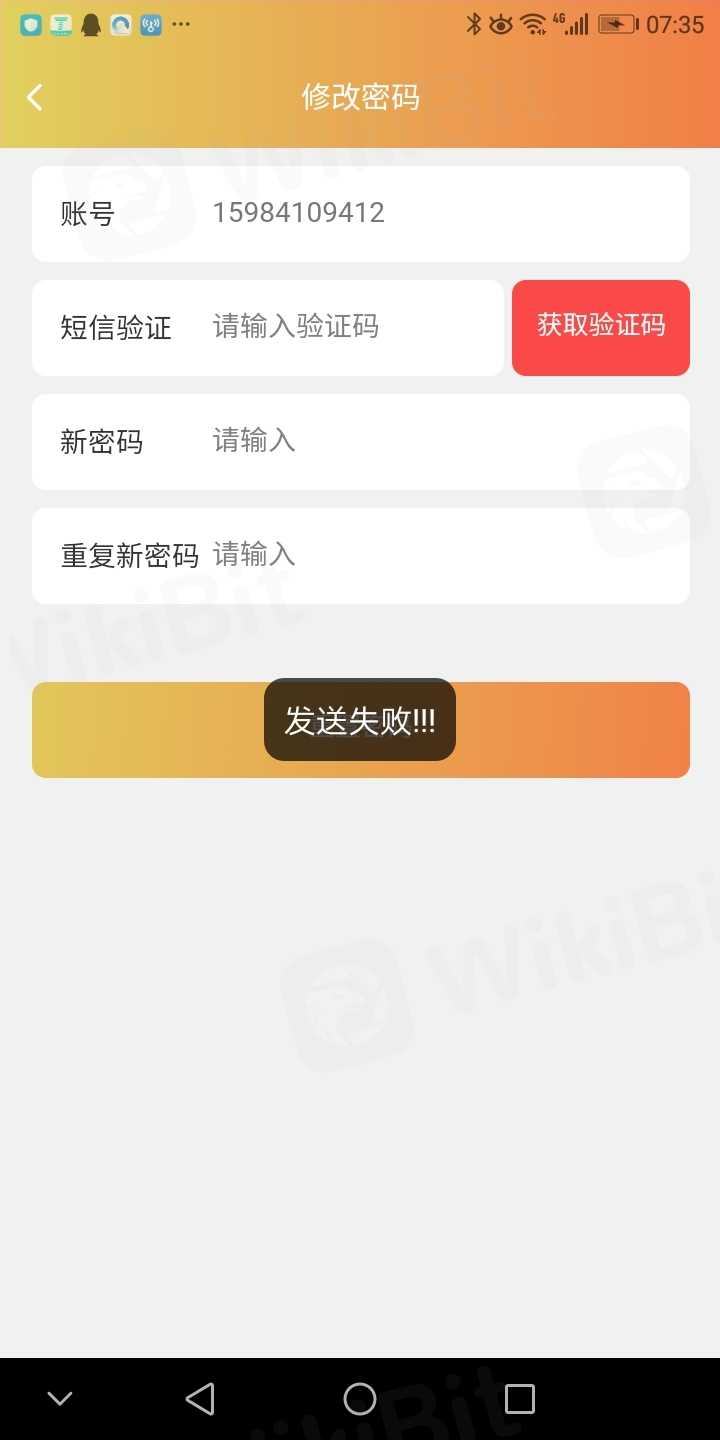Go back from the 修改密码 screen
This screenshot has width=720, height=1440.
pyautogui.click(x=35, y=97)
